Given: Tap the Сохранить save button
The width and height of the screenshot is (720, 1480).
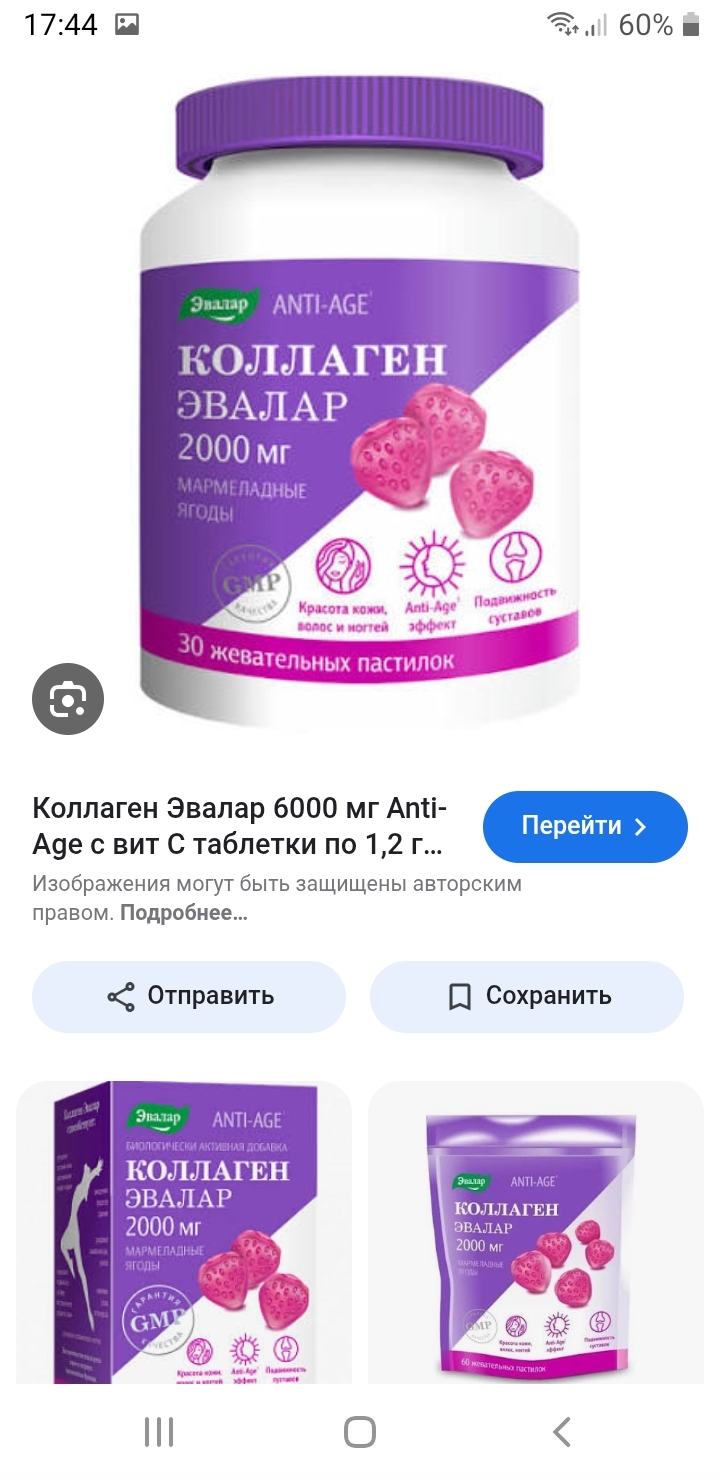Looking at the screenshot, I should (527, 996).
